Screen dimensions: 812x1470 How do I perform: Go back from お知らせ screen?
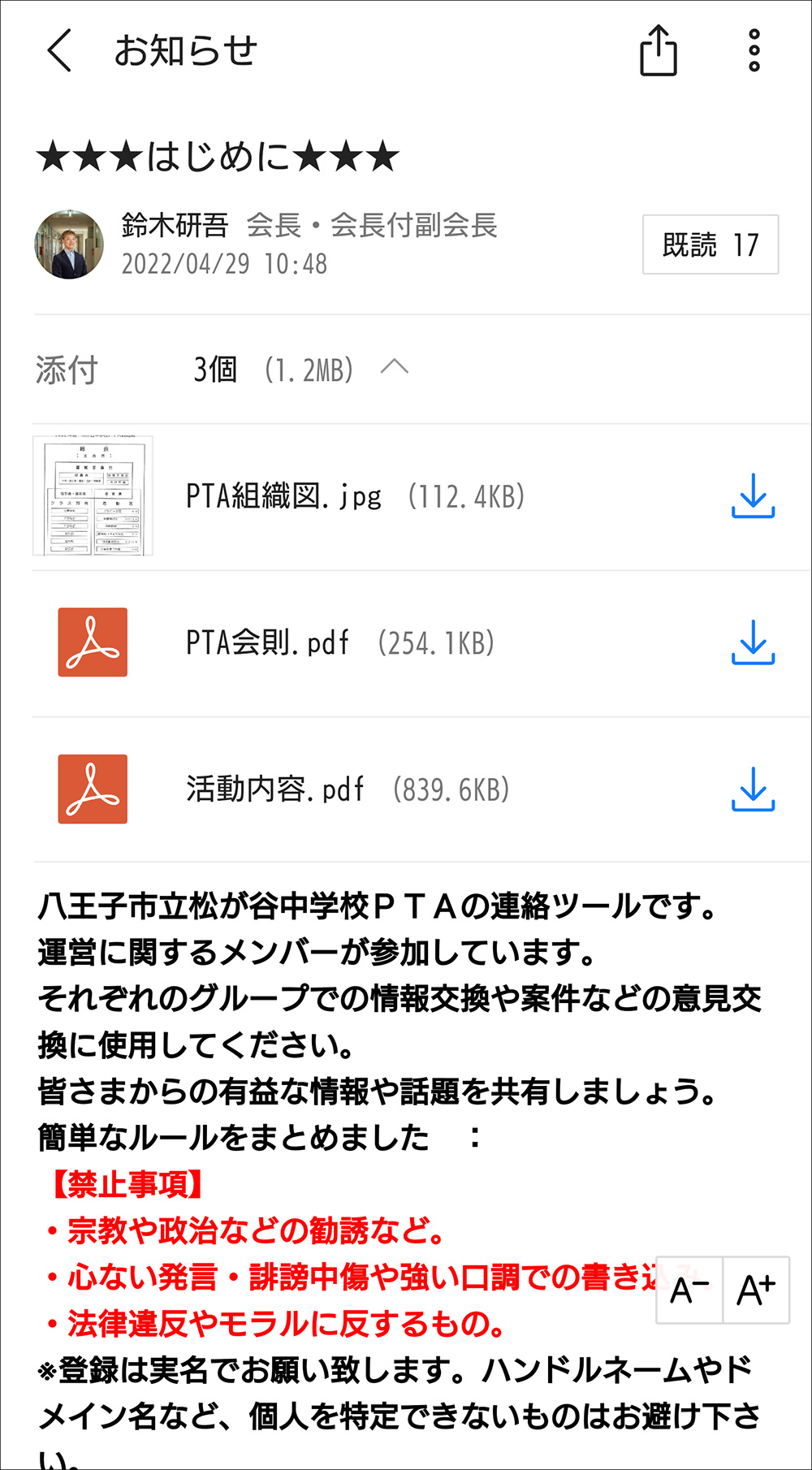point(60,50)
